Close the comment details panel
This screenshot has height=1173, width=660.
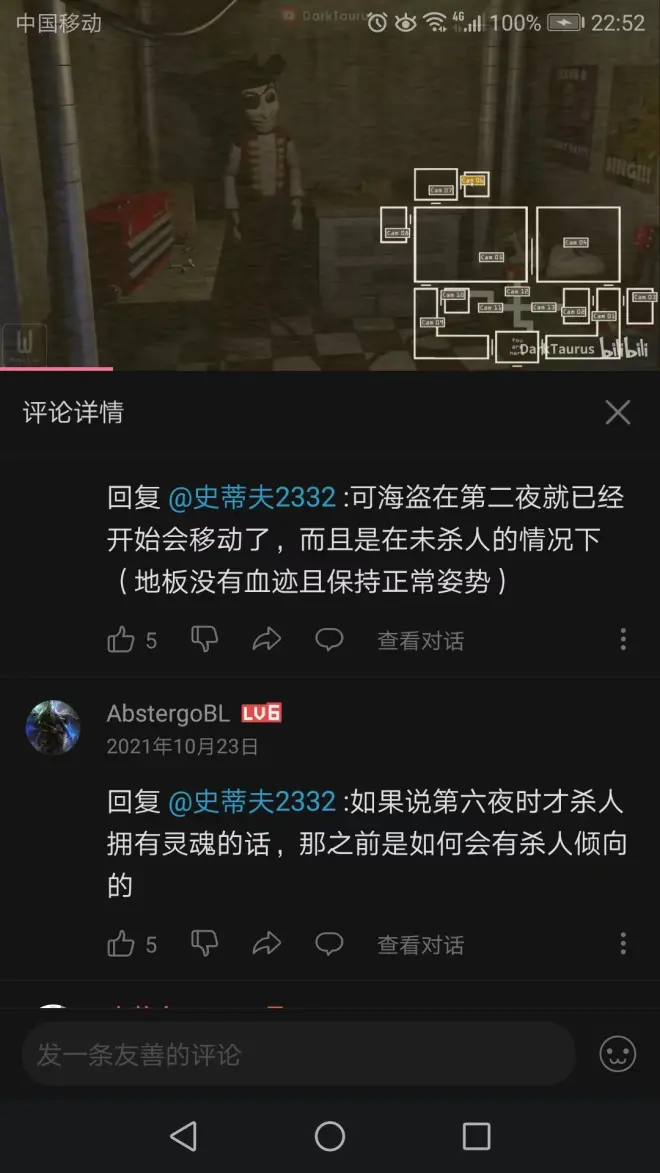[618, 412]
